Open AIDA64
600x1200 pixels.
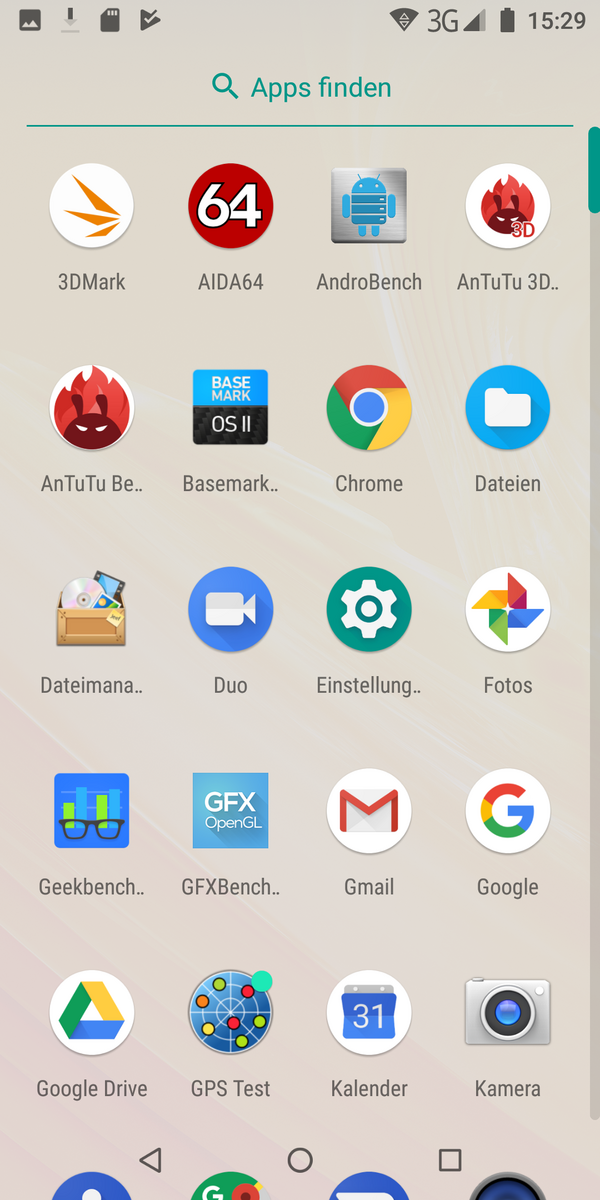point(230,207)
